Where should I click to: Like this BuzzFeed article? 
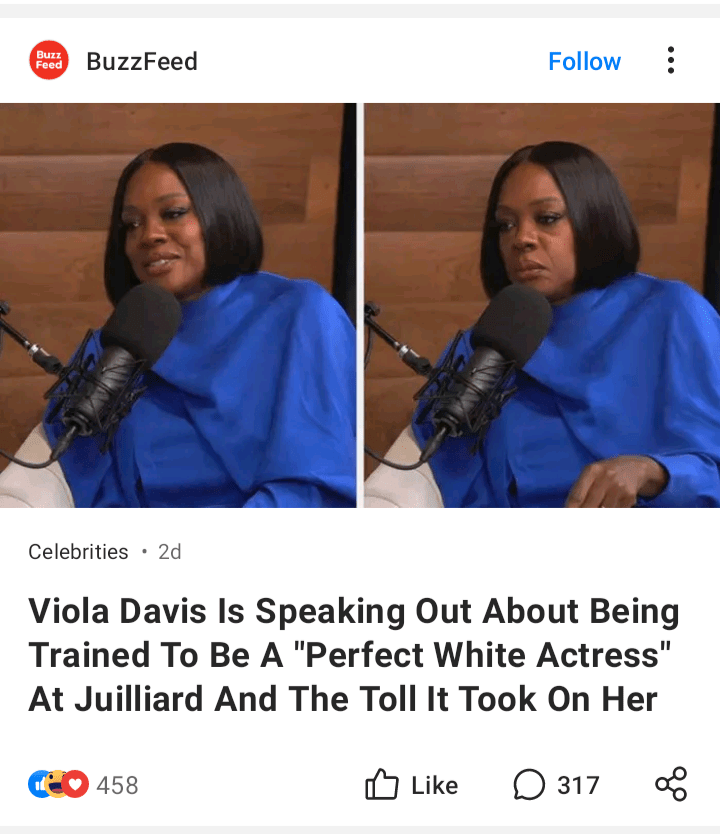click(x=412, y=785)
